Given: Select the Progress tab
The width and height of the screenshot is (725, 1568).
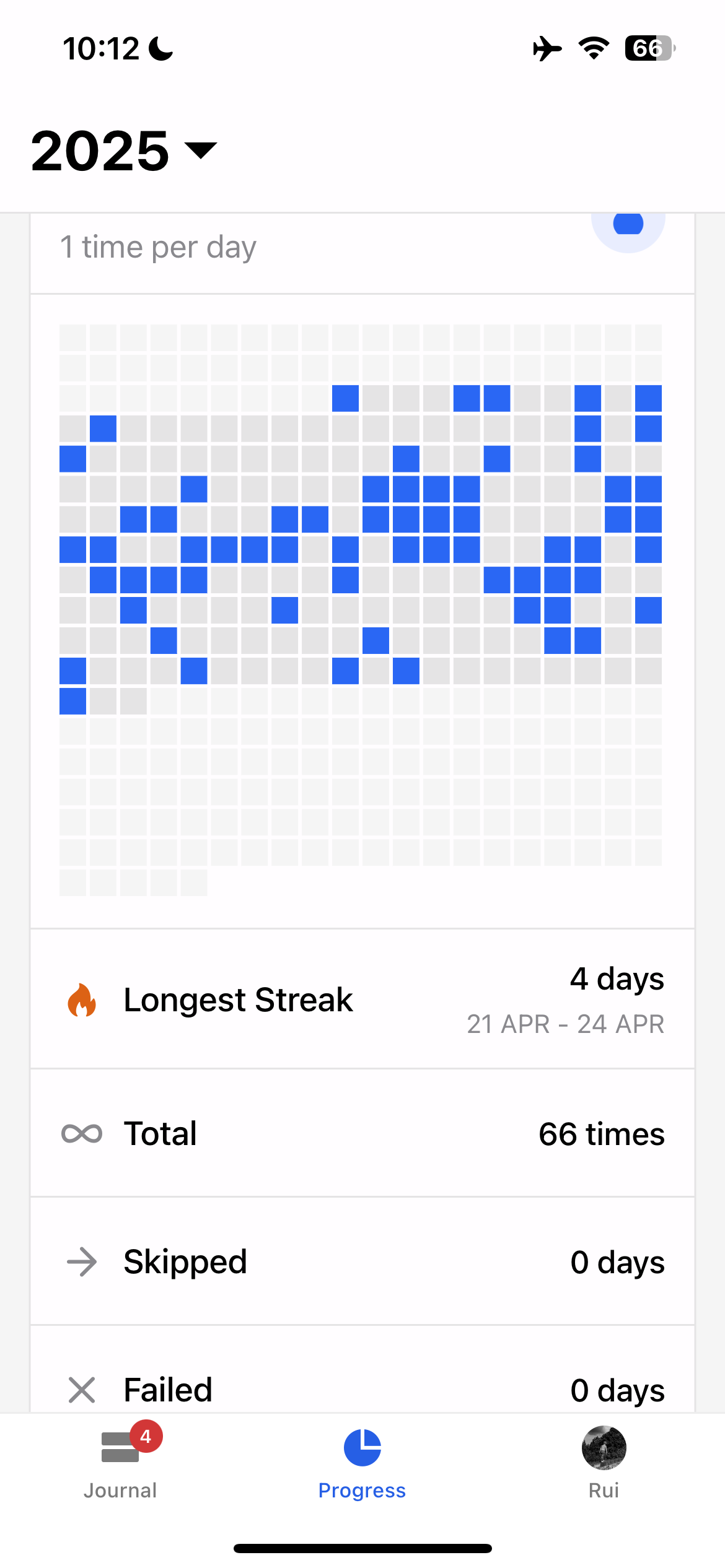Looking at the screenshot, I should coord(362,1464).
